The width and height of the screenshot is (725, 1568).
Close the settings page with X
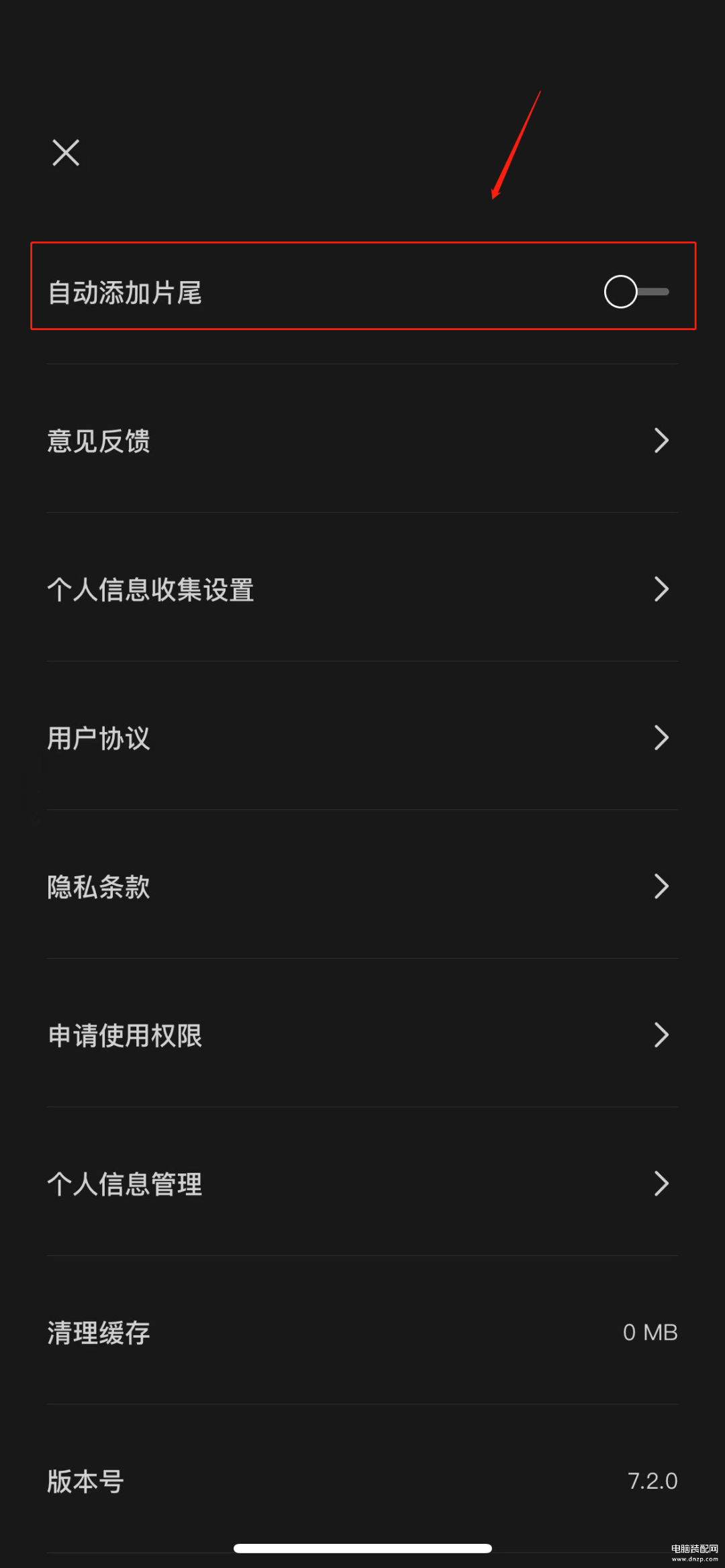[x=66, y=152]
